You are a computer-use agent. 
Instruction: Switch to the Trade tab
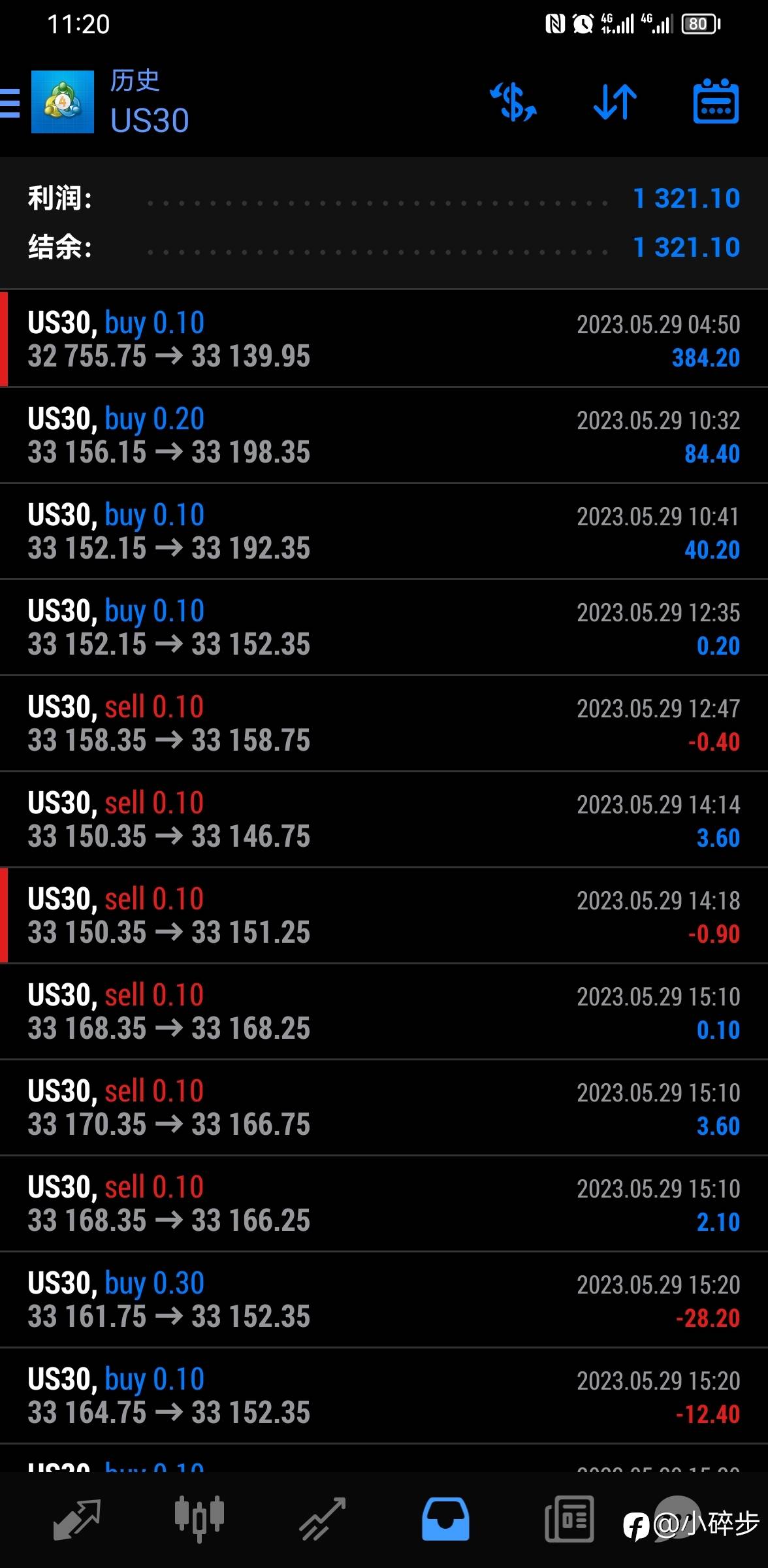coord(322,1519)
